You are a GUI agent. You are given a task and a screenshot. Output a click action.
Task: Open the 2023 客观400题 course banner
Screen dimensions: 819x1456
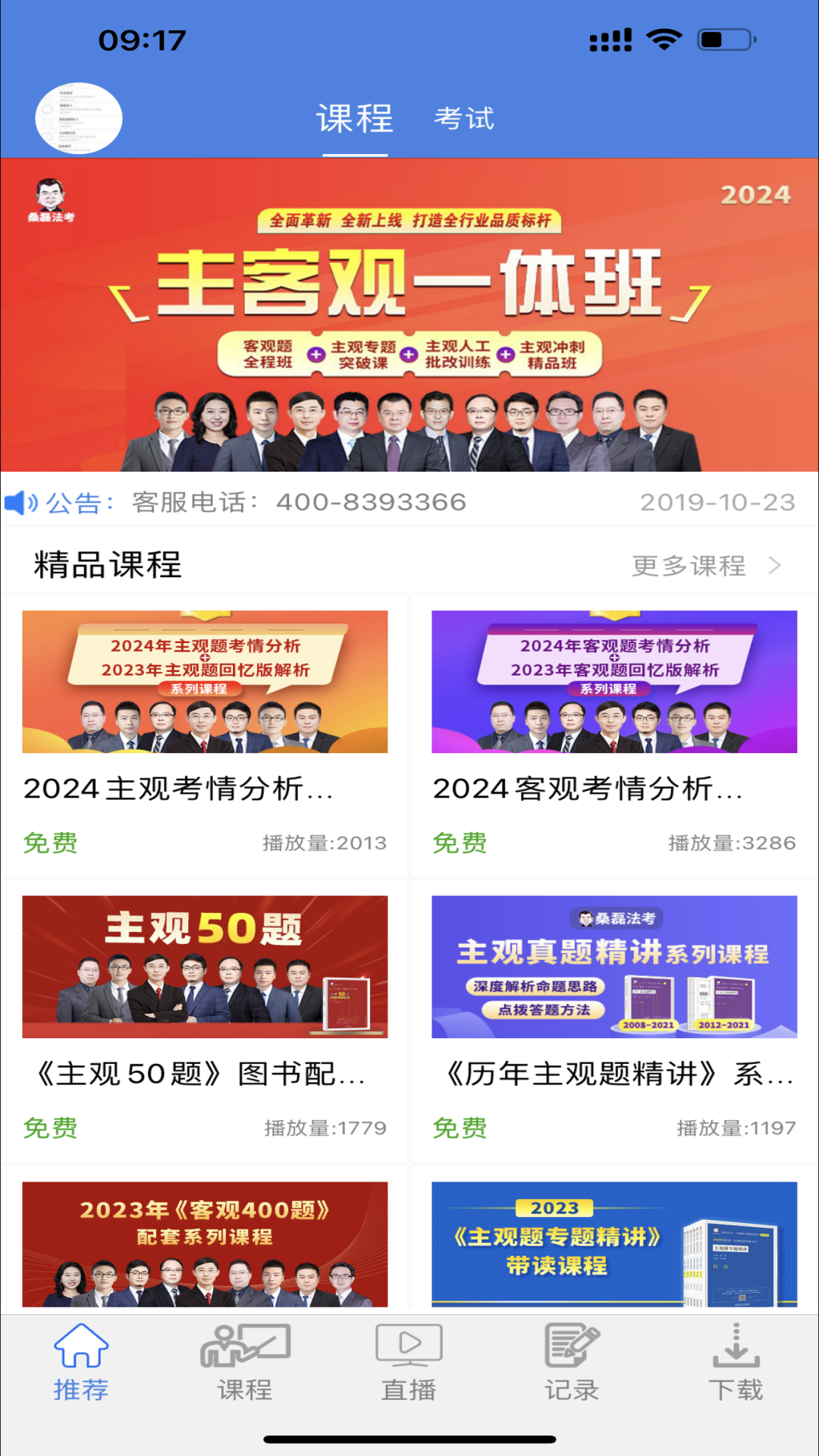tap(205, 1244)
